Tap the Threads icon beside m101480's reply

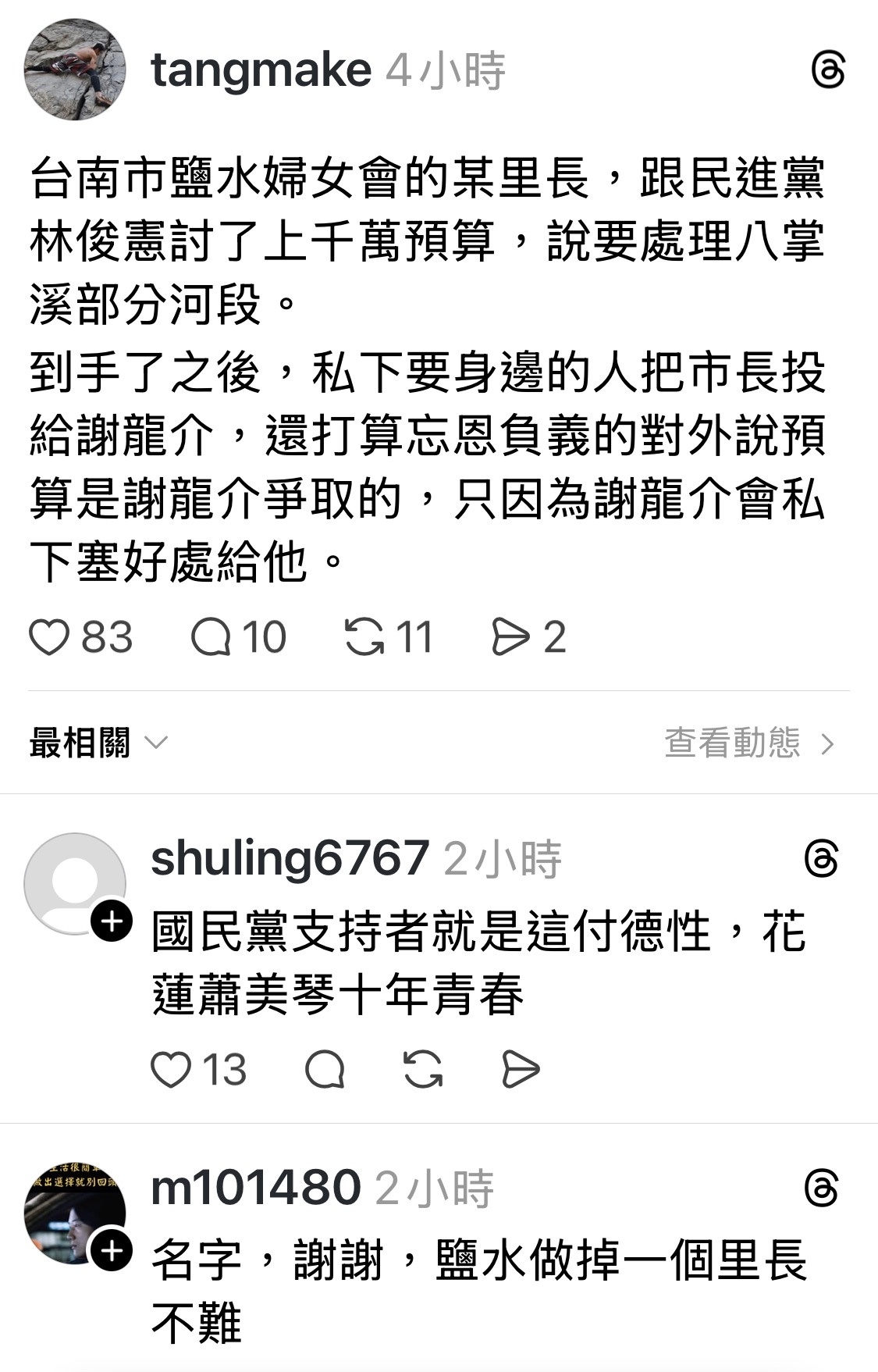pyautogui.click(x=821, y=1188)
